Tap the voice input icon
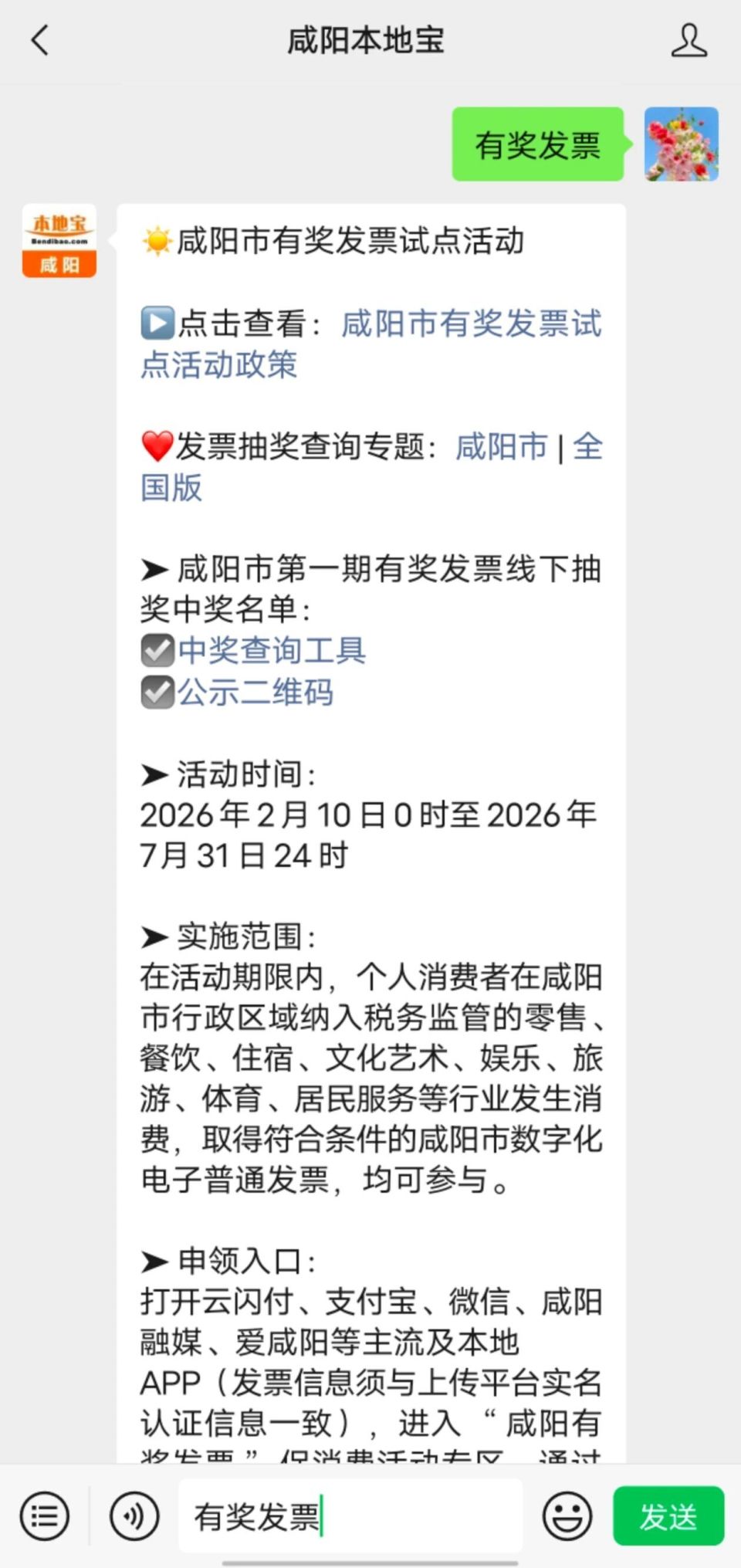This screenshot has width=741, height=1568. click(133, 1515)
